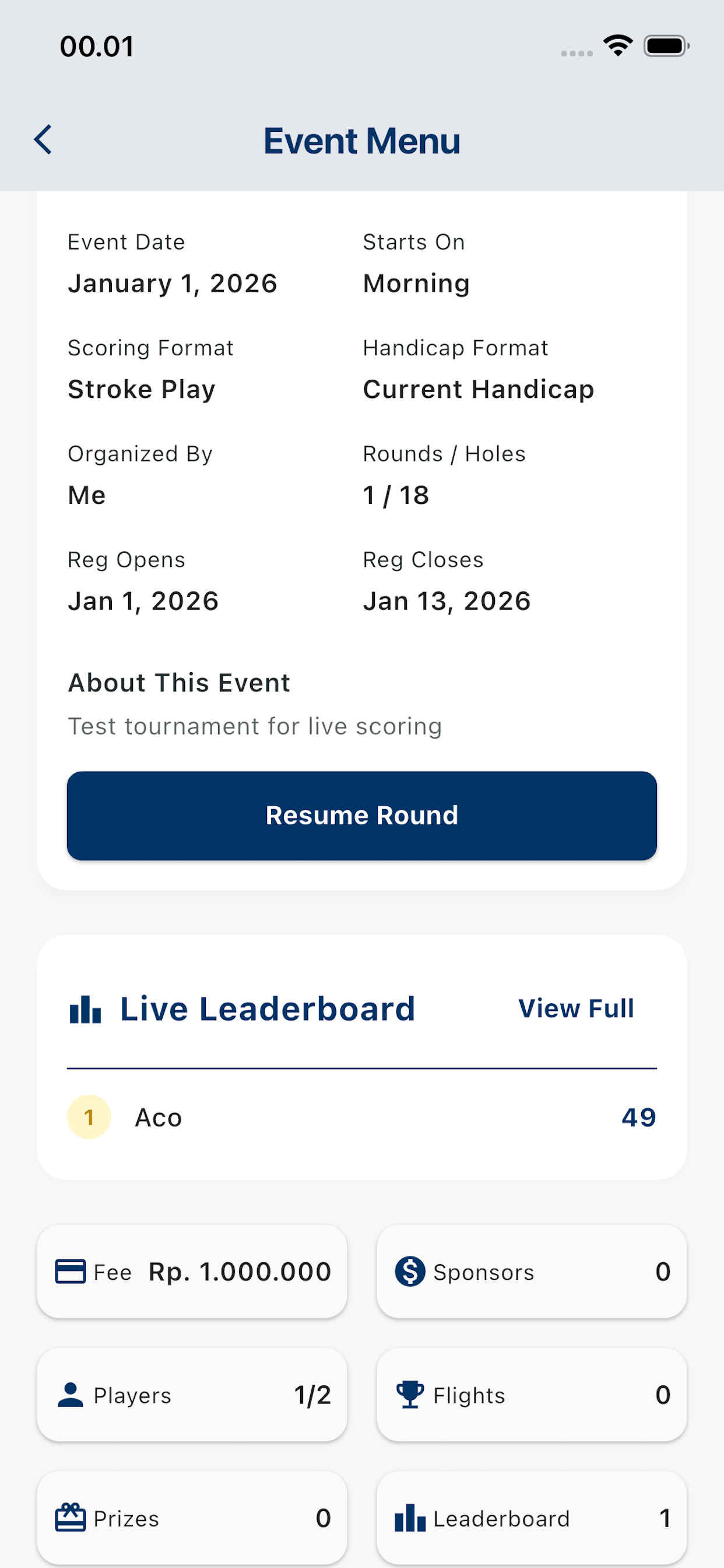724x1568 pixels.
Task: Open the Sponsors card
Action: [531, 1272]
